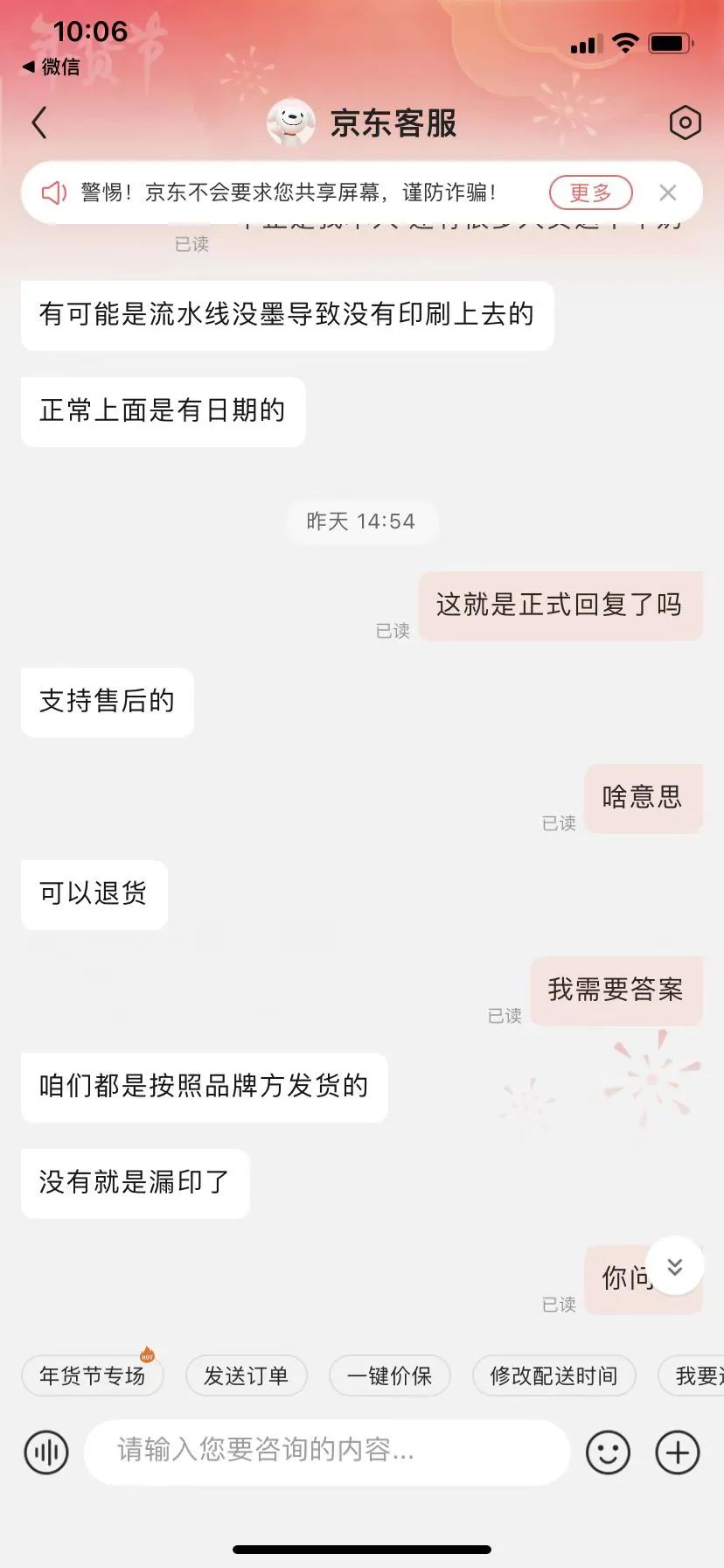
Task: Tap 更多 on the fraud warning banner
Action: pyautogui.click(x=590, y=192)
